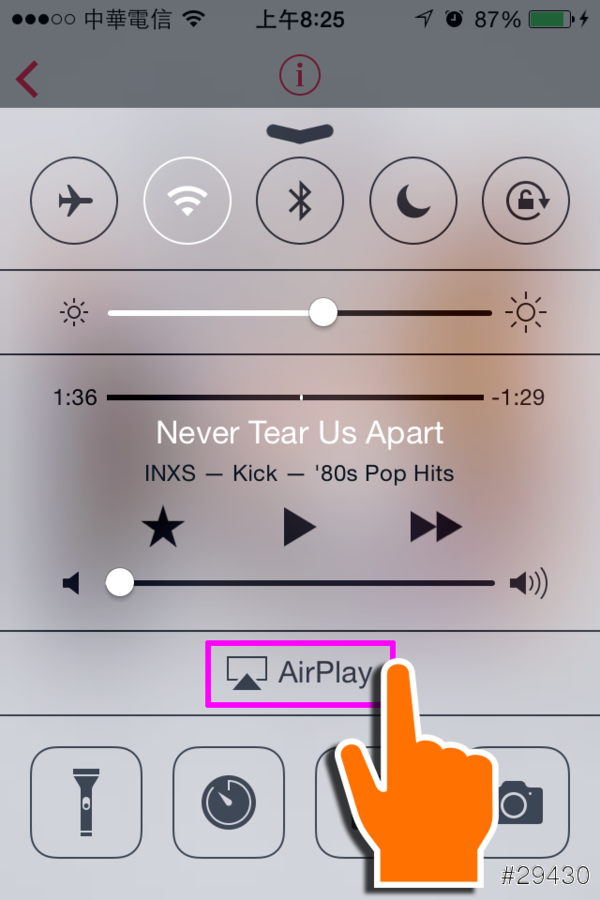The width and height of the screenshot is (600, 900).
Task: Turn on Bluetooth
Action: pos(300,202)
